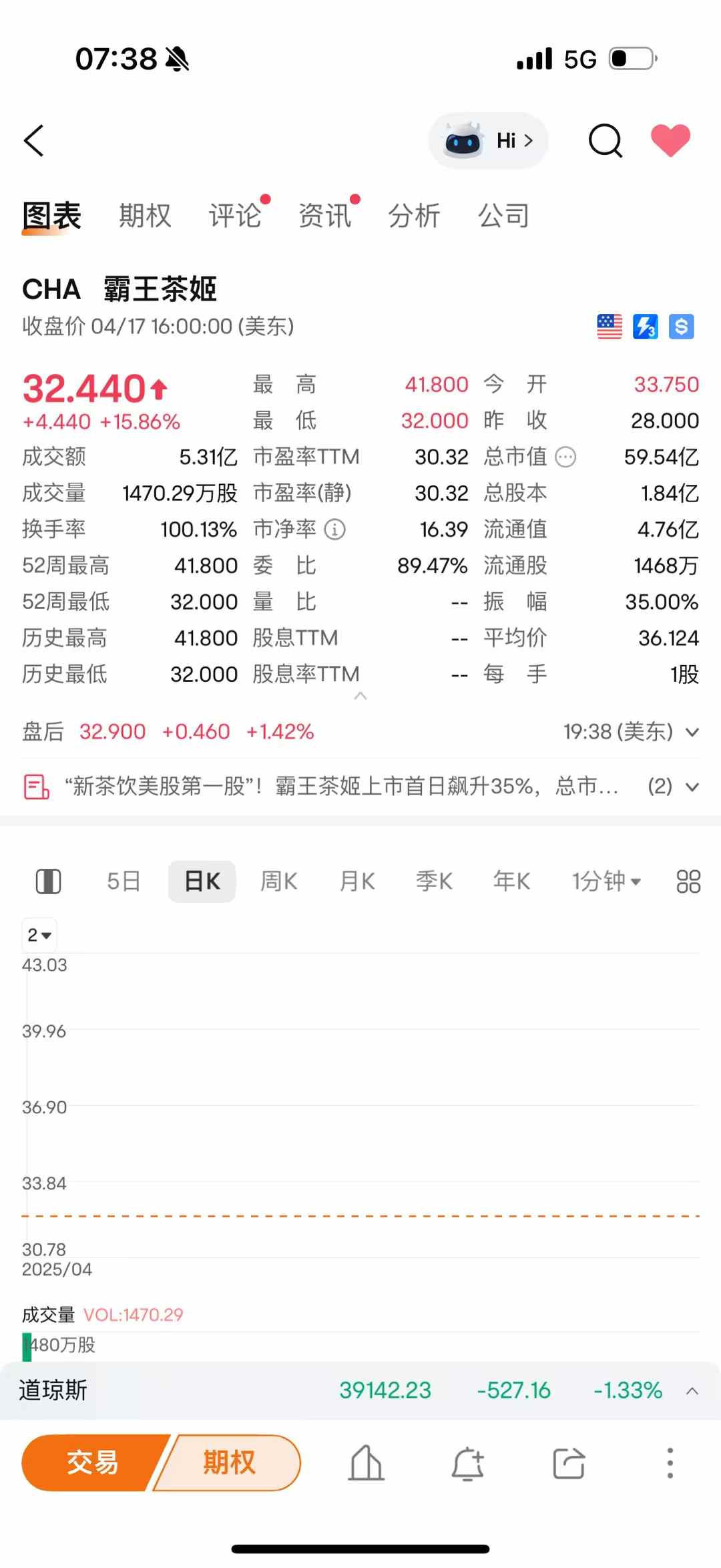
Task: Tap the orange 交易 button
Action: click(93, 1462)
